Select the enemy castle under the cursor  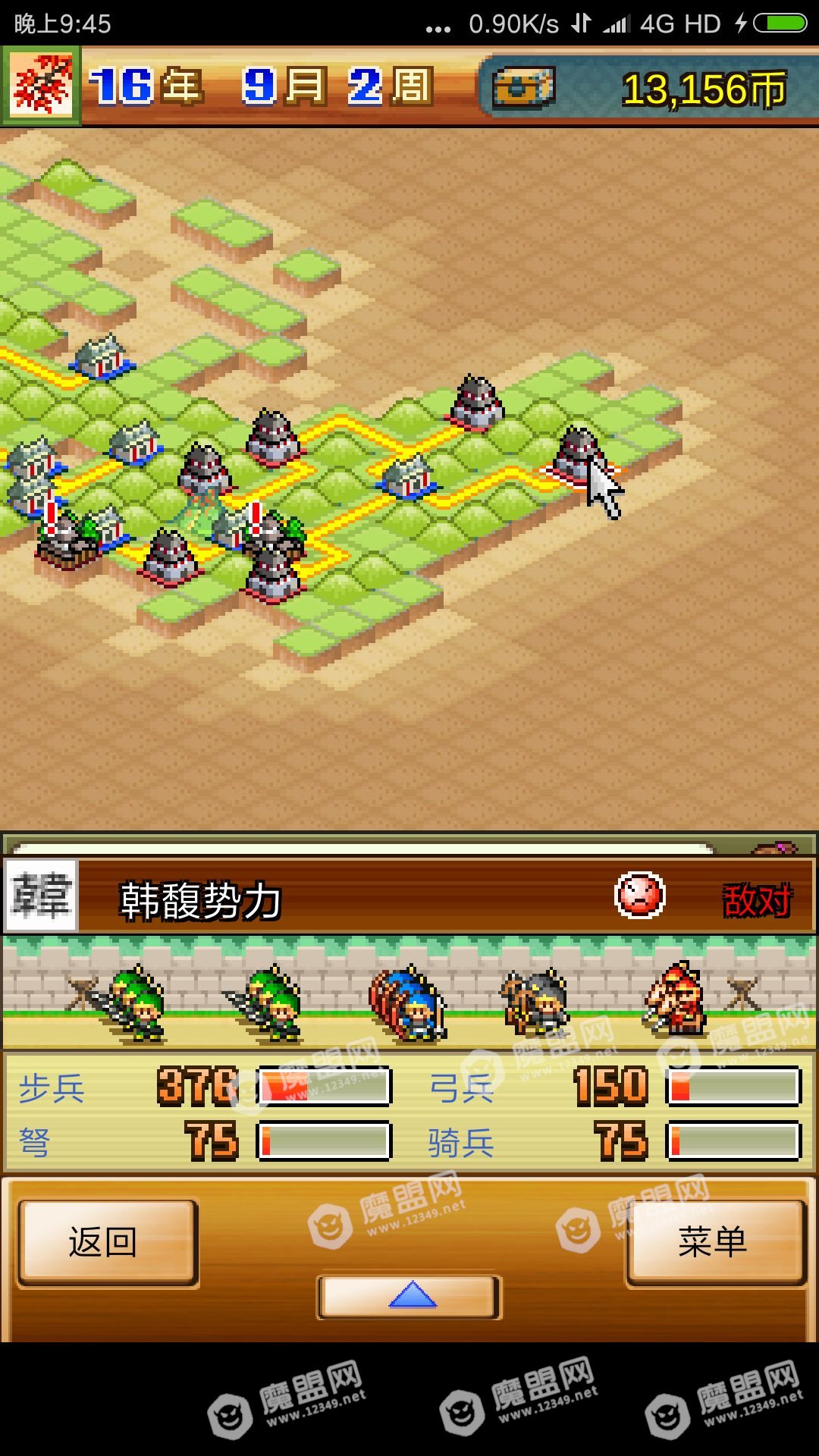coord(578,455)
